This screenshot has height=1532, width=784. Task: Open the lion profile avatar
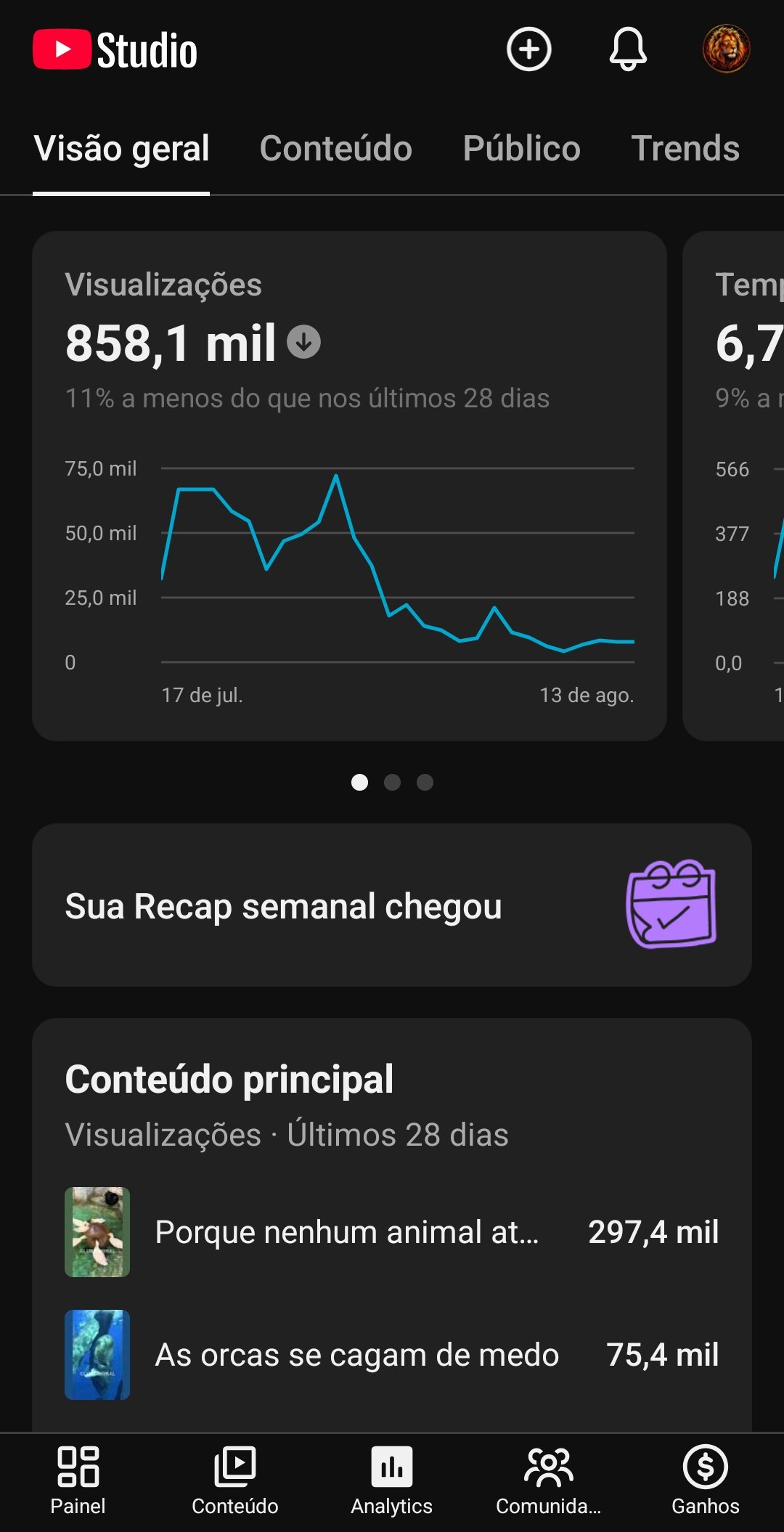(726, 49)
